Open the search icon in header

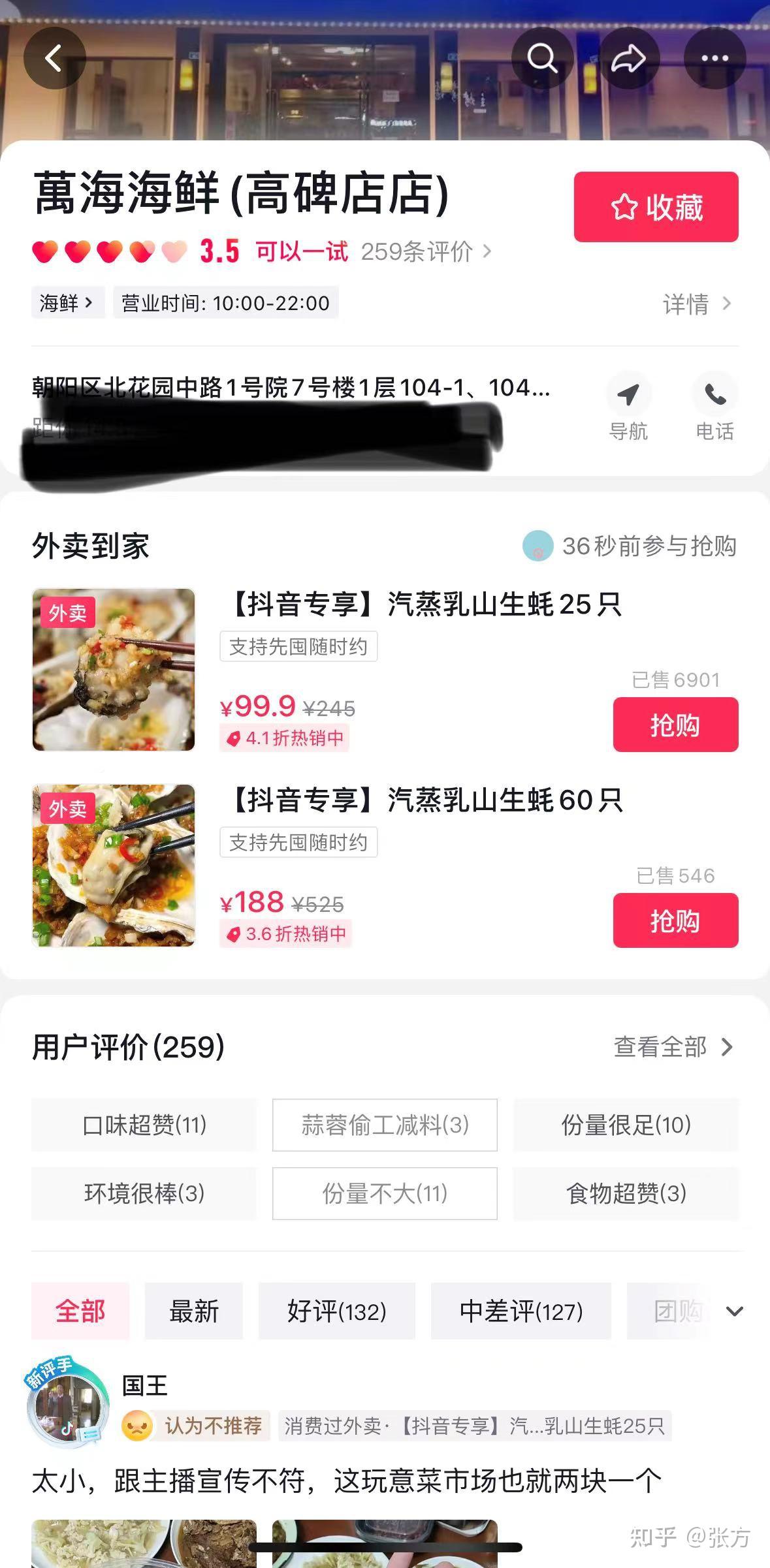pyautogui.click(x=542, y=58)
